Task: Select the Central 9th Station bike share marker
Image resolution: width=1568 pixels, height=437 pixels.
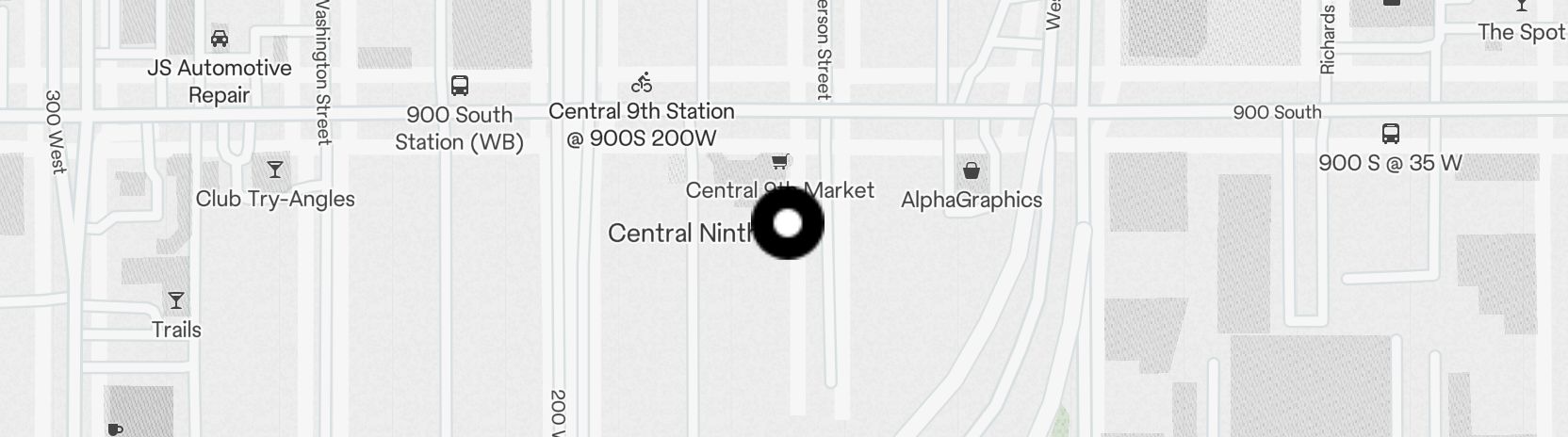Action: (642, 82)
